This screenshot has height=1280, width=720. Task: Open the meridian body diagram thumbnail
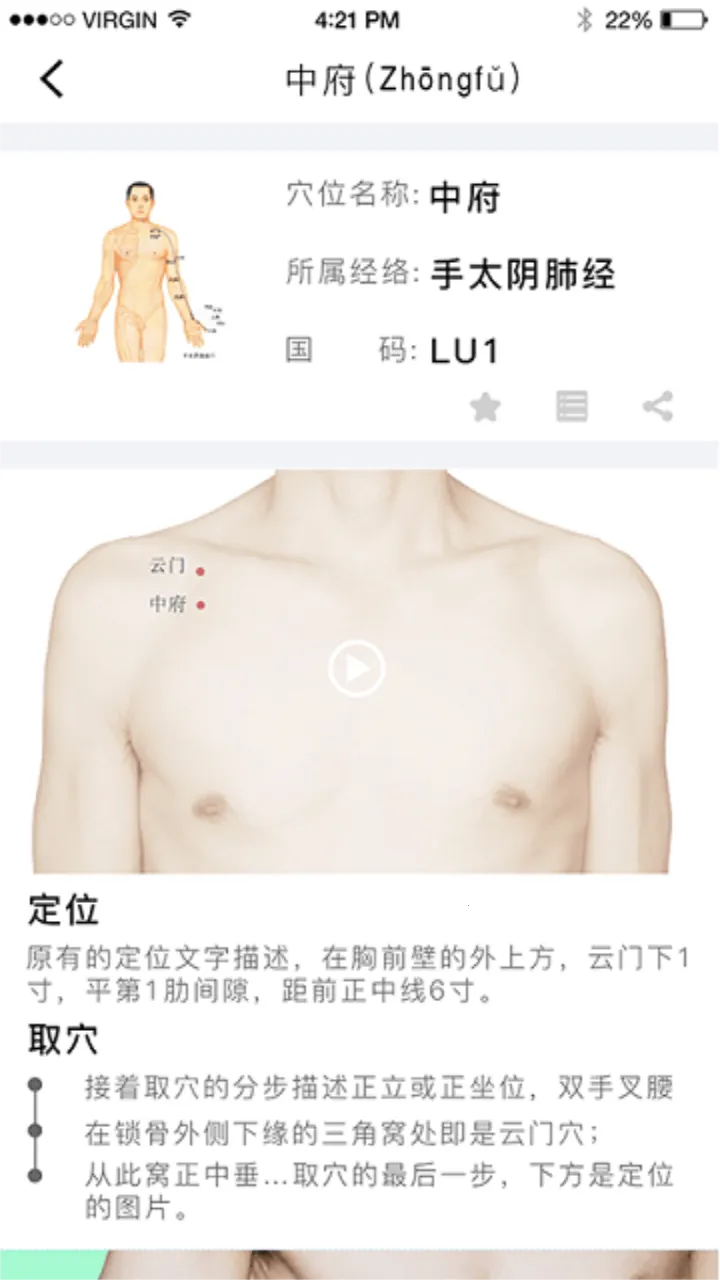(150, 271)
